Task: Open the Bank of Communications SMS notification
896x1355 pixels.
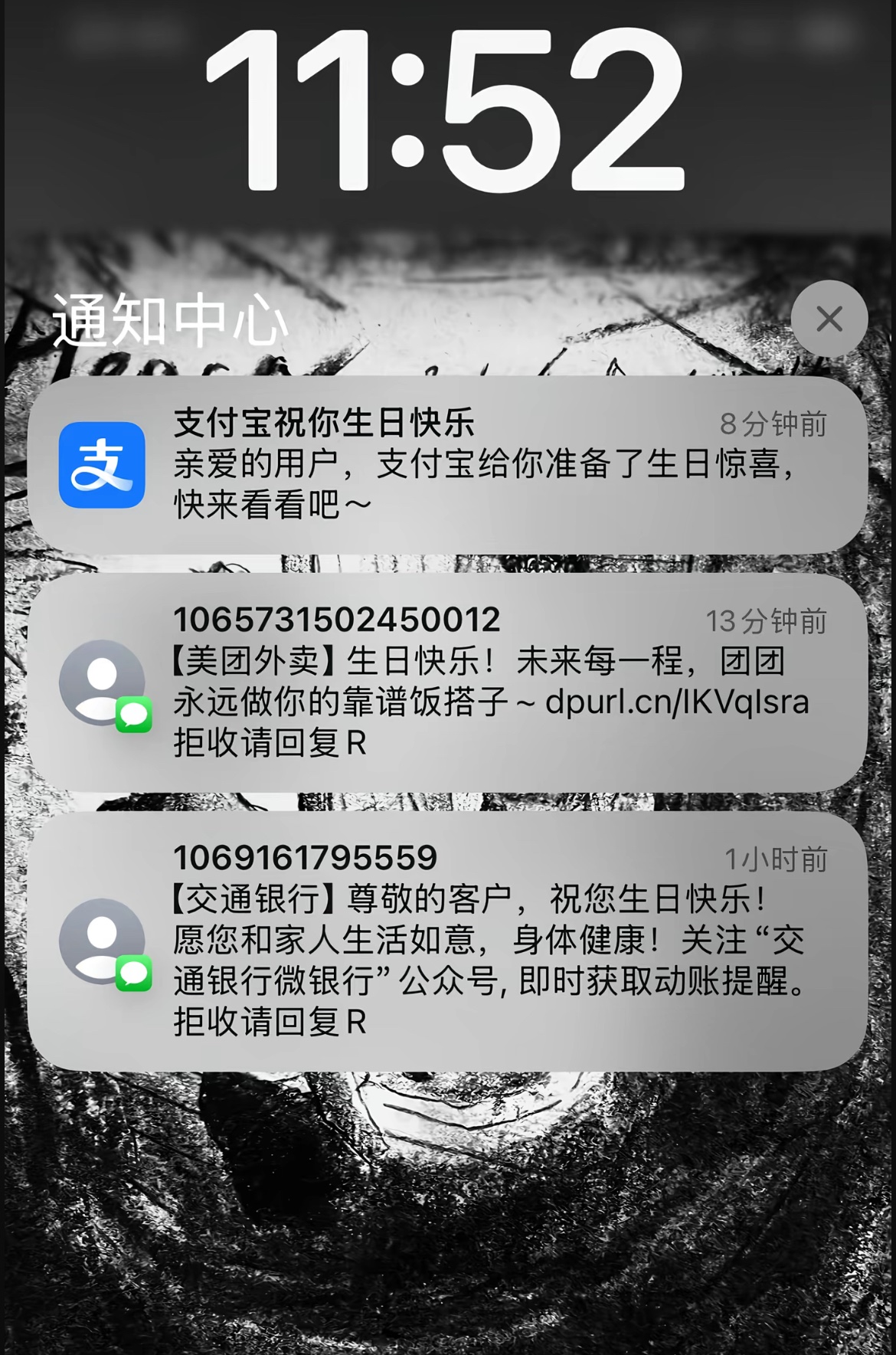Action: pos(447,941)
